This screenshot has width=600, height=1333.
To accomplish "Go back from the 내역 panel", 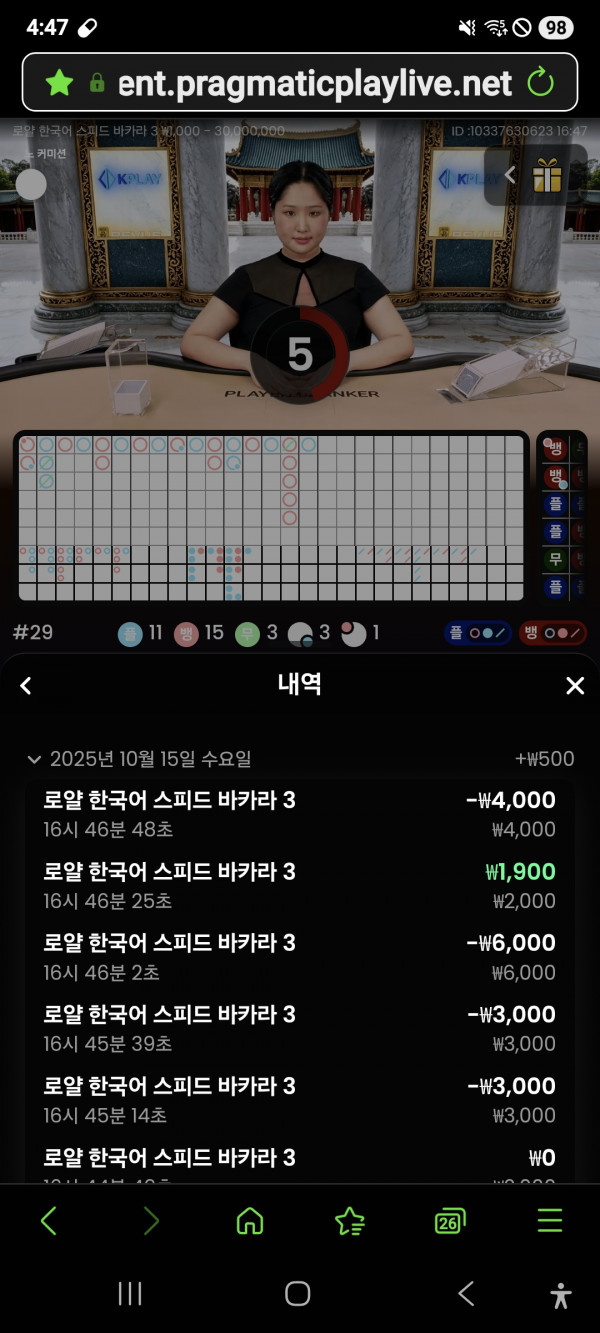I will 26,685.
